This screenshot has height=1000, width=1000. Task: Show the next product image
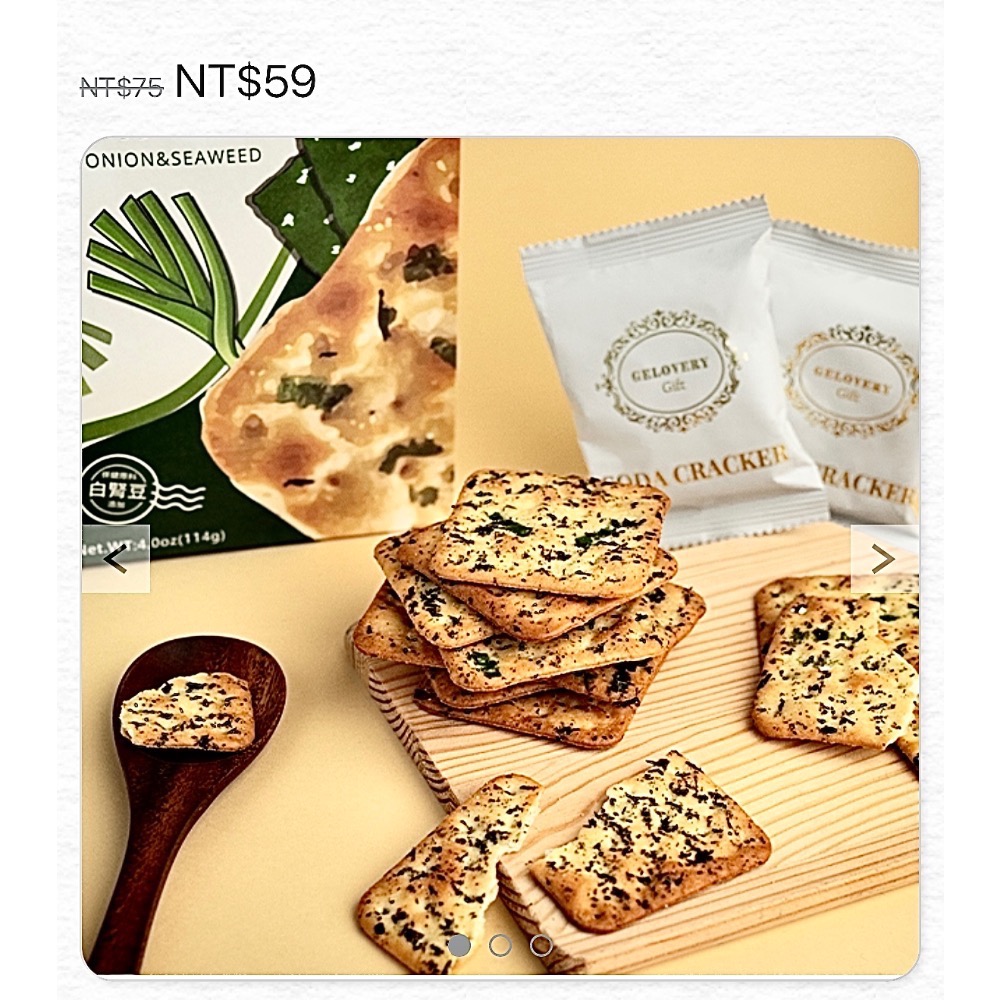[883, 559]
